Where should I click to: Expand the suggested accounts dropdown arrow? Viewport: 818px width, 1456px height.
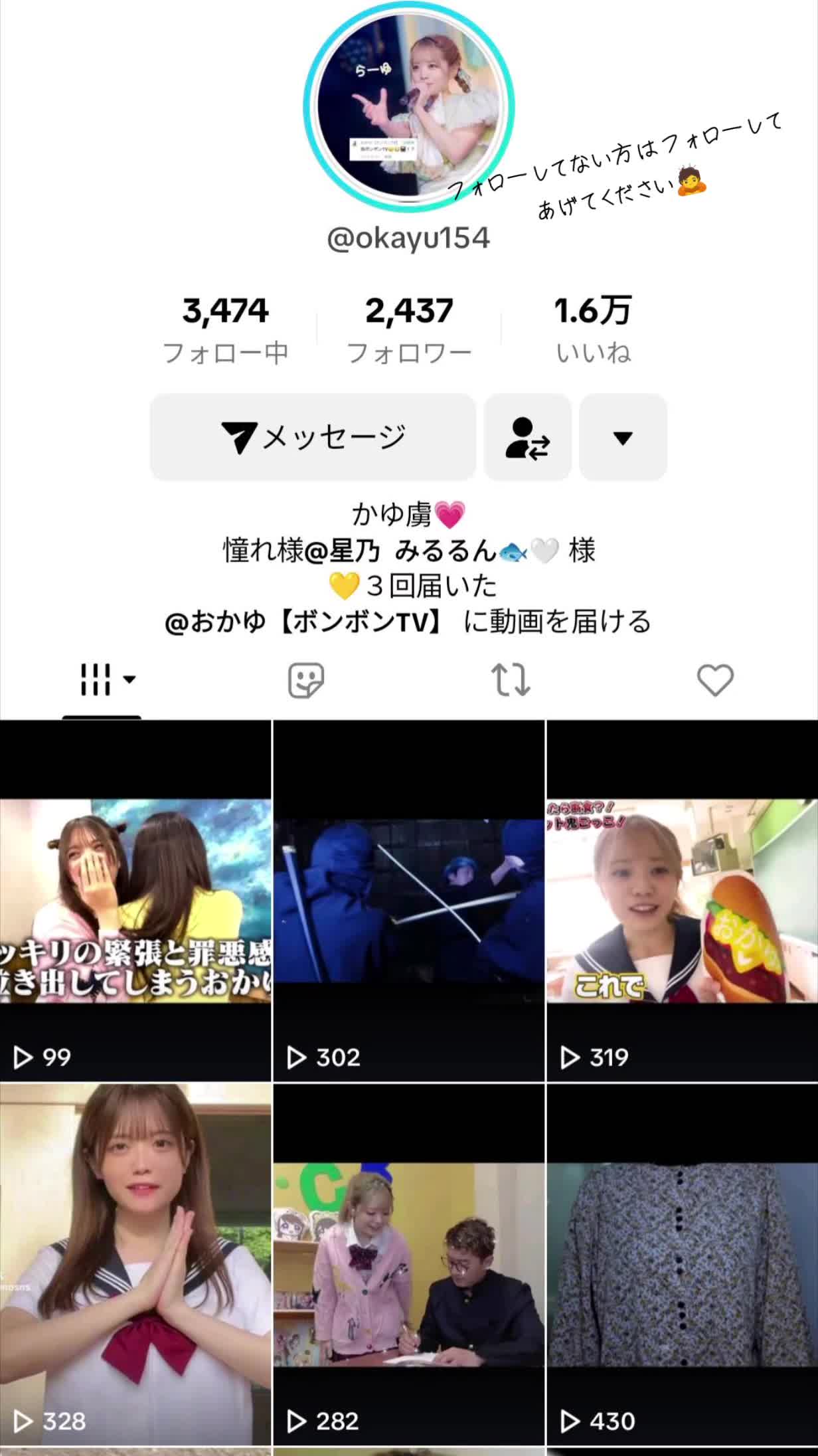click(x=622, y=437)
